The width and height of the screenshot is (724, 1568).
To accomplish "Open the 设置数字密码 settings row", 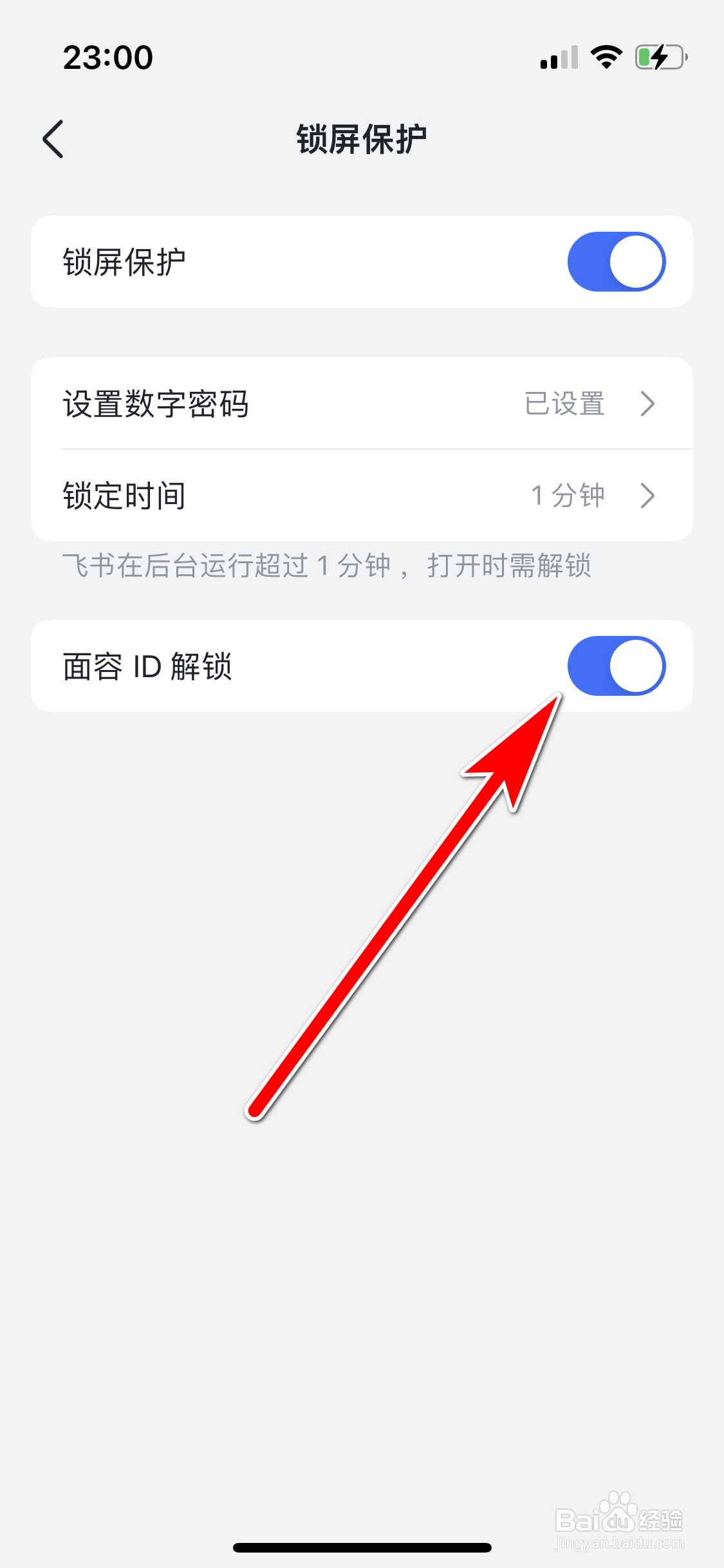I will tap(360, 404).
